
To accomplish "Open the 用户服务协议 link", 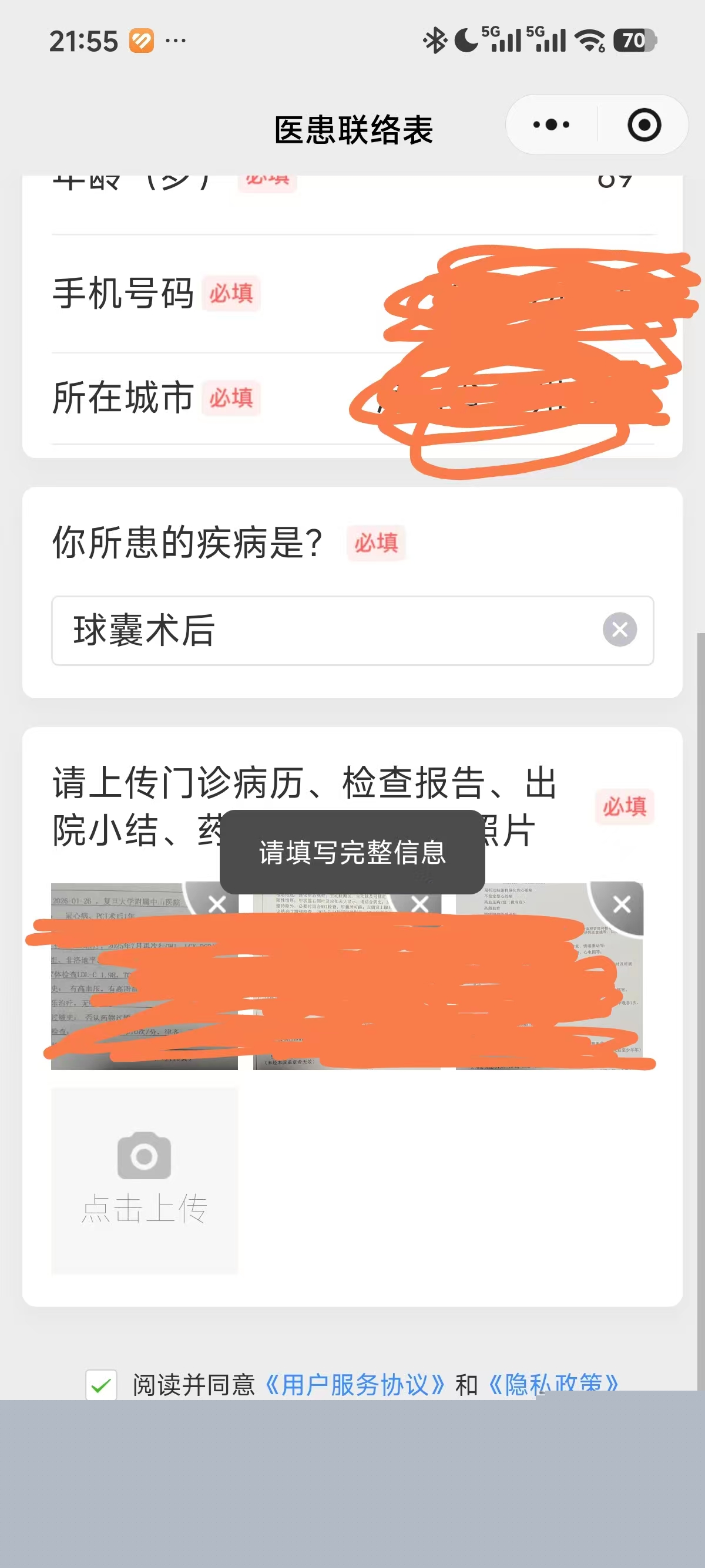I will [x=355, y=1385].
